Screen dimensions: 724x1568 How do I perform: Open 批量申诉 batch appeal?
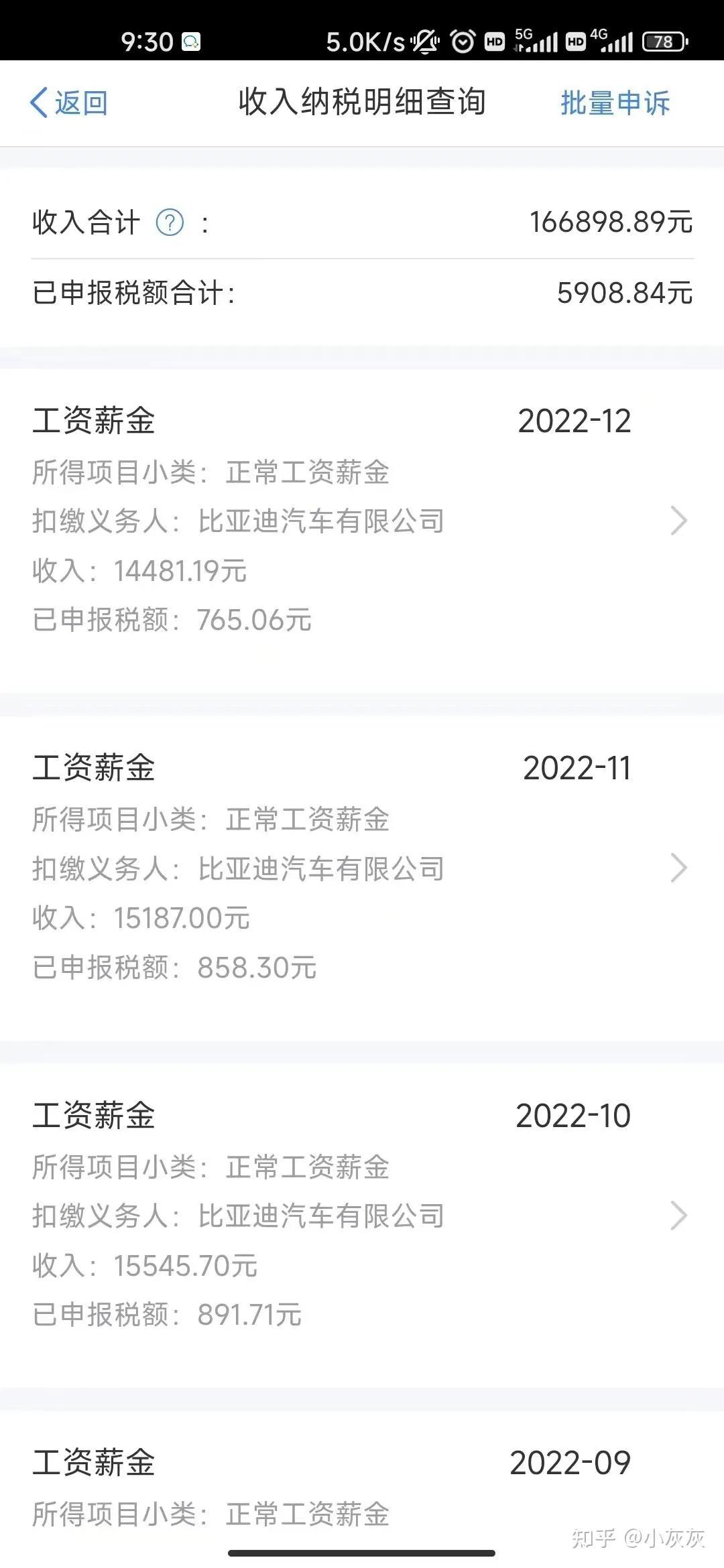(x=615, y=103)
